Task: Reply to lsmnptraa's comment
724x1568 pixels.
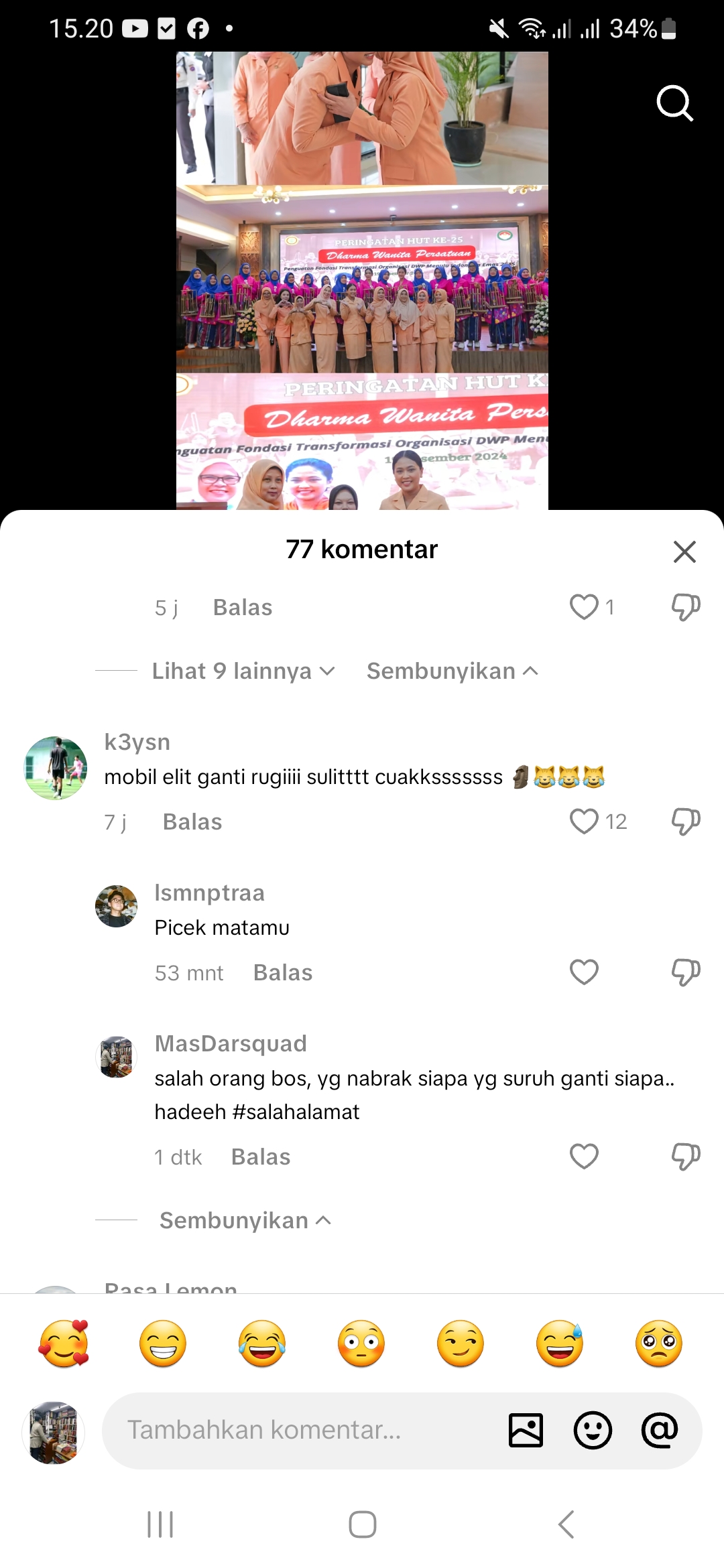Action: (283, 972)
